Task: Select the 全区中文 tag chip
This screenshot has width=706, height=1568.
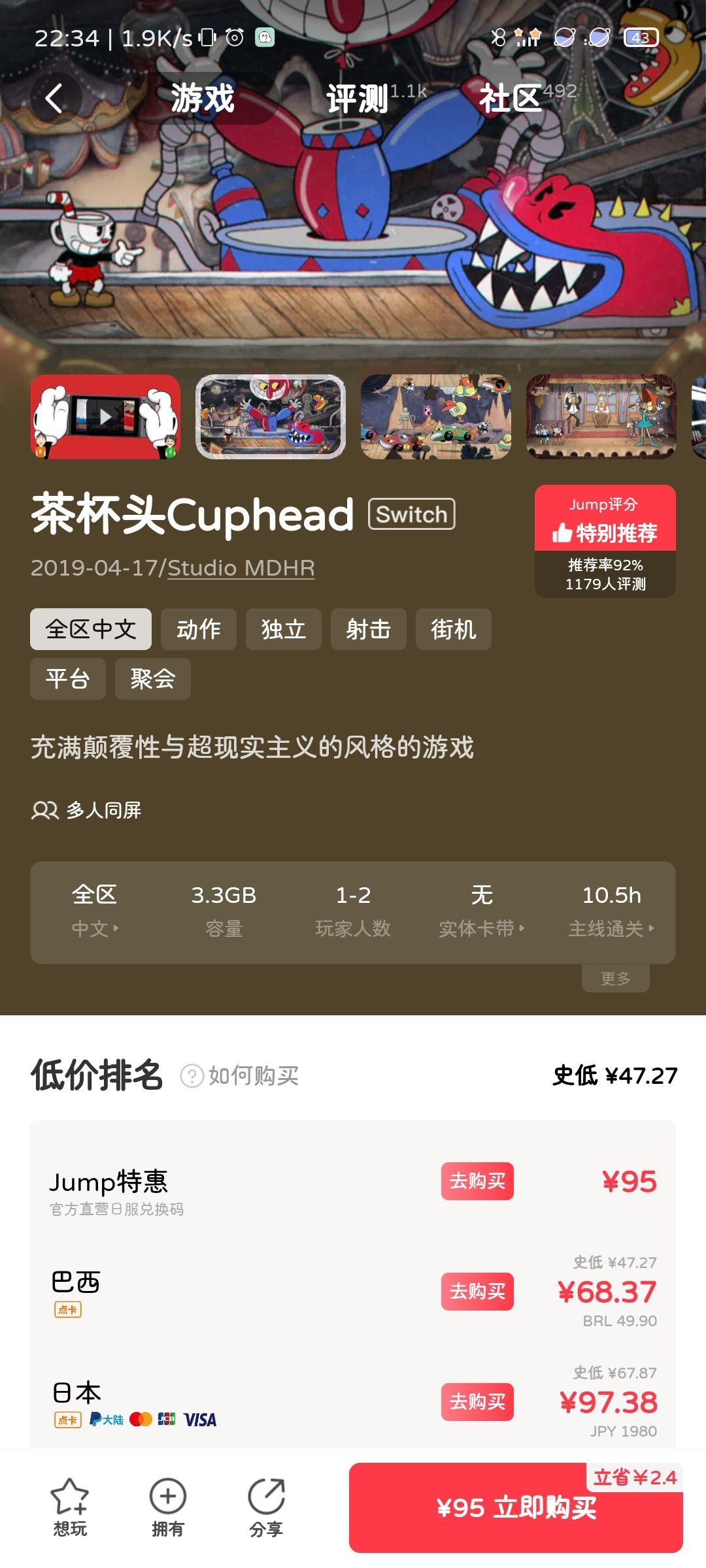Action: coord(91,629)
